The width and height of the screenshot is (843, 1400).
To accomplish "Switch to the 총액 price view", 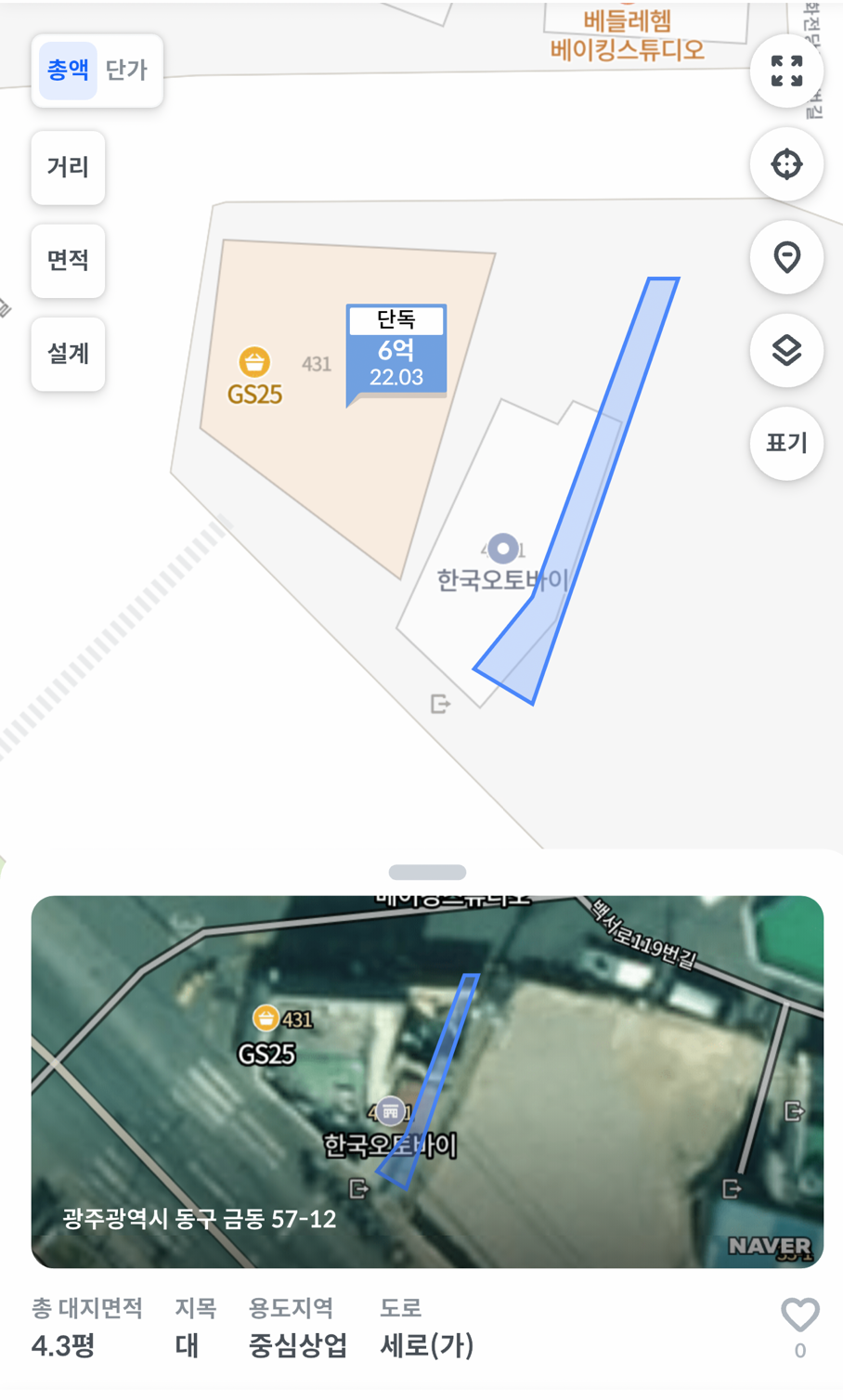I will pos(68,71).
